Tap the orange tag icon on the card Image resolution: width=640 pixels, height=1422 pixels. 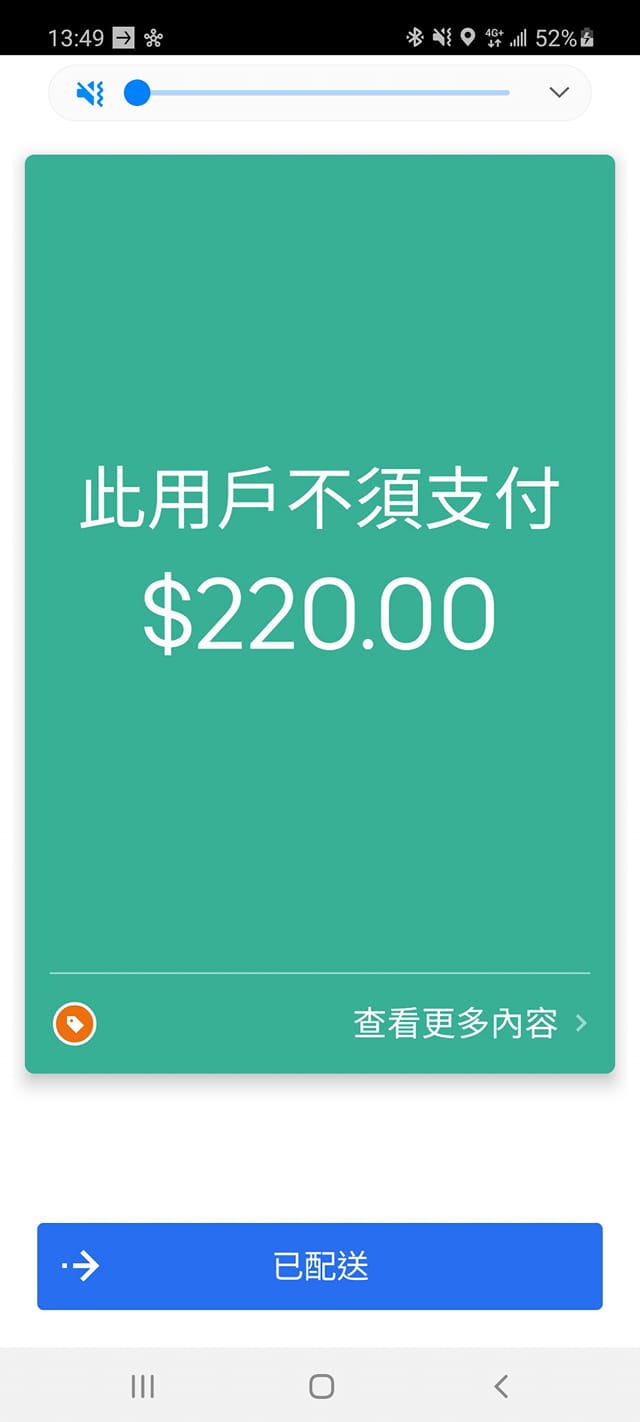pos(74,1024)
